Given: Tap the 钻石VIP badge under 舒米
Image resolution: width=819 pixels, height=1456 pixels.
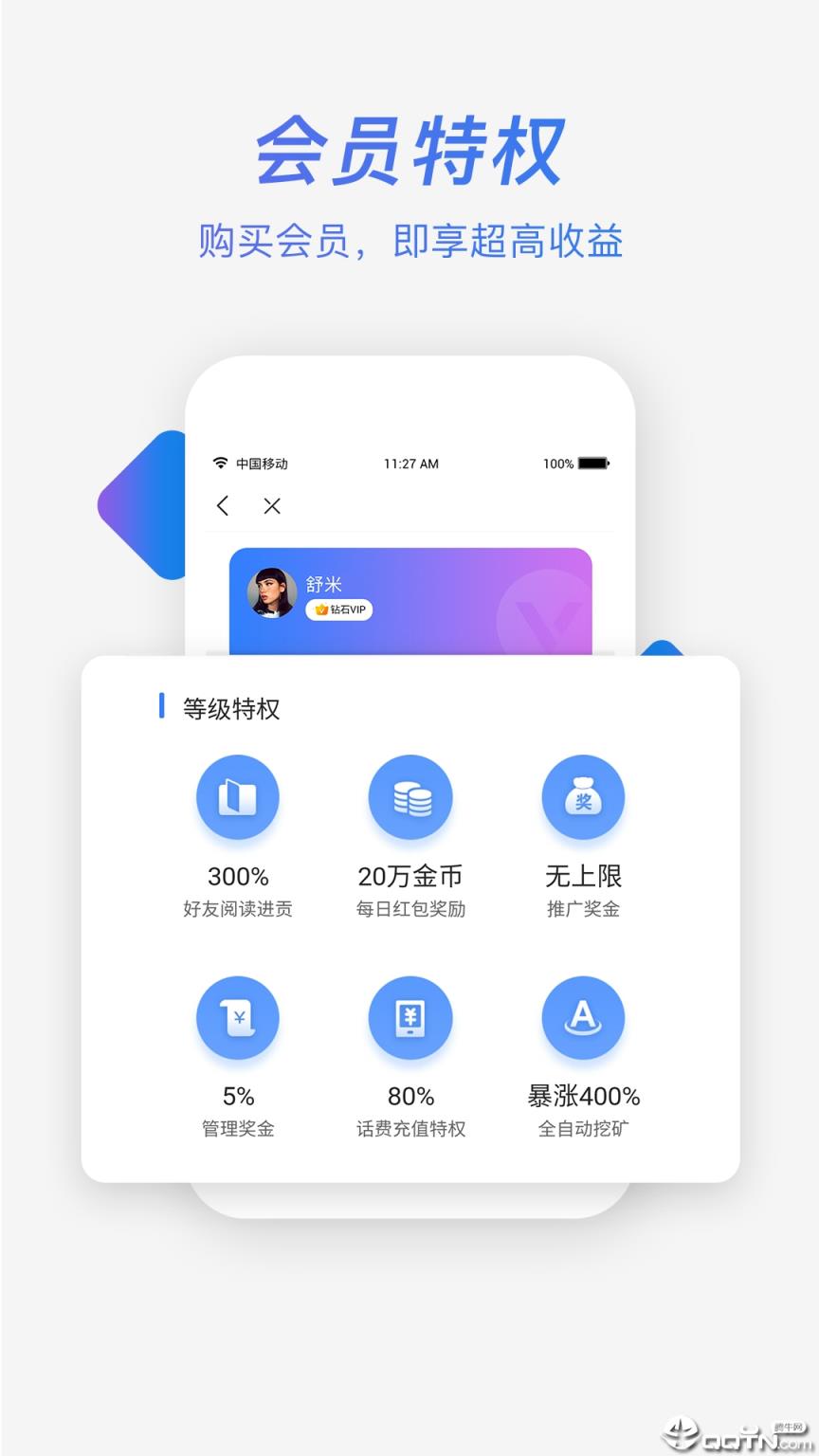Looking at the screenshot, I should tap(339, 610).
